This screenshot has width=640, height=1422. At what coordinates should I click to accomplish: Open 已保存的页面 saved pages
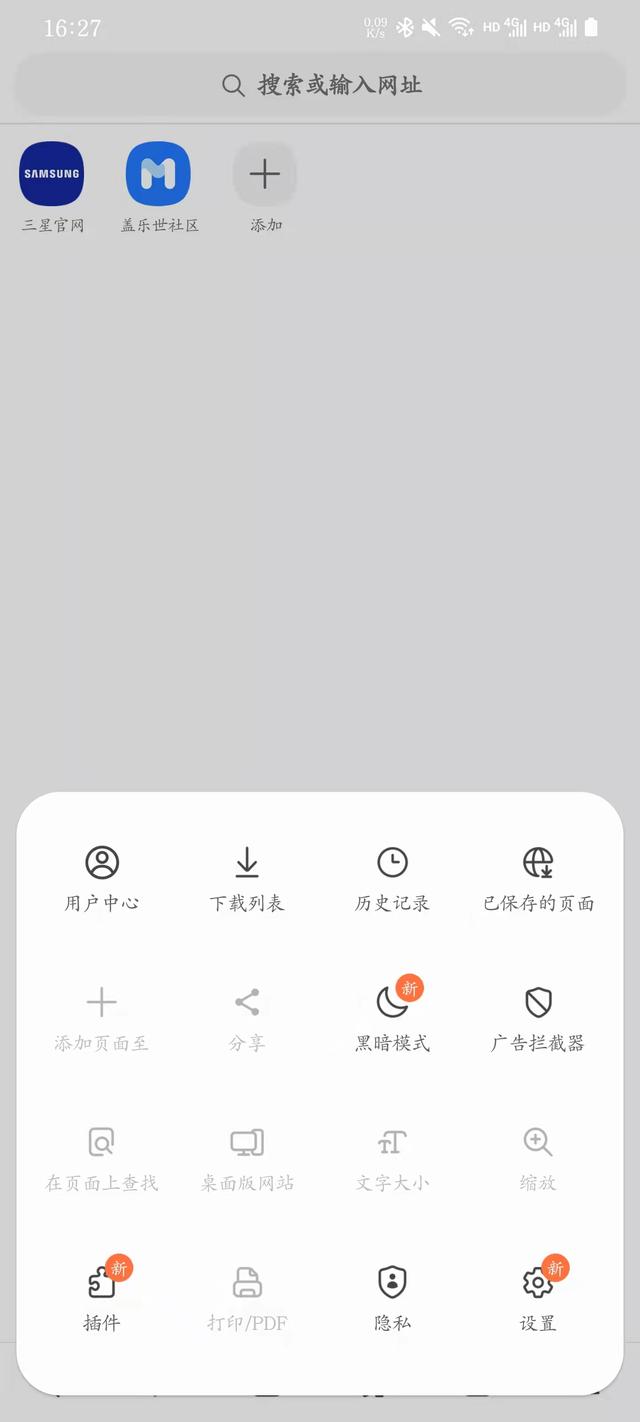pyautogui.click(x=538, y=879)
